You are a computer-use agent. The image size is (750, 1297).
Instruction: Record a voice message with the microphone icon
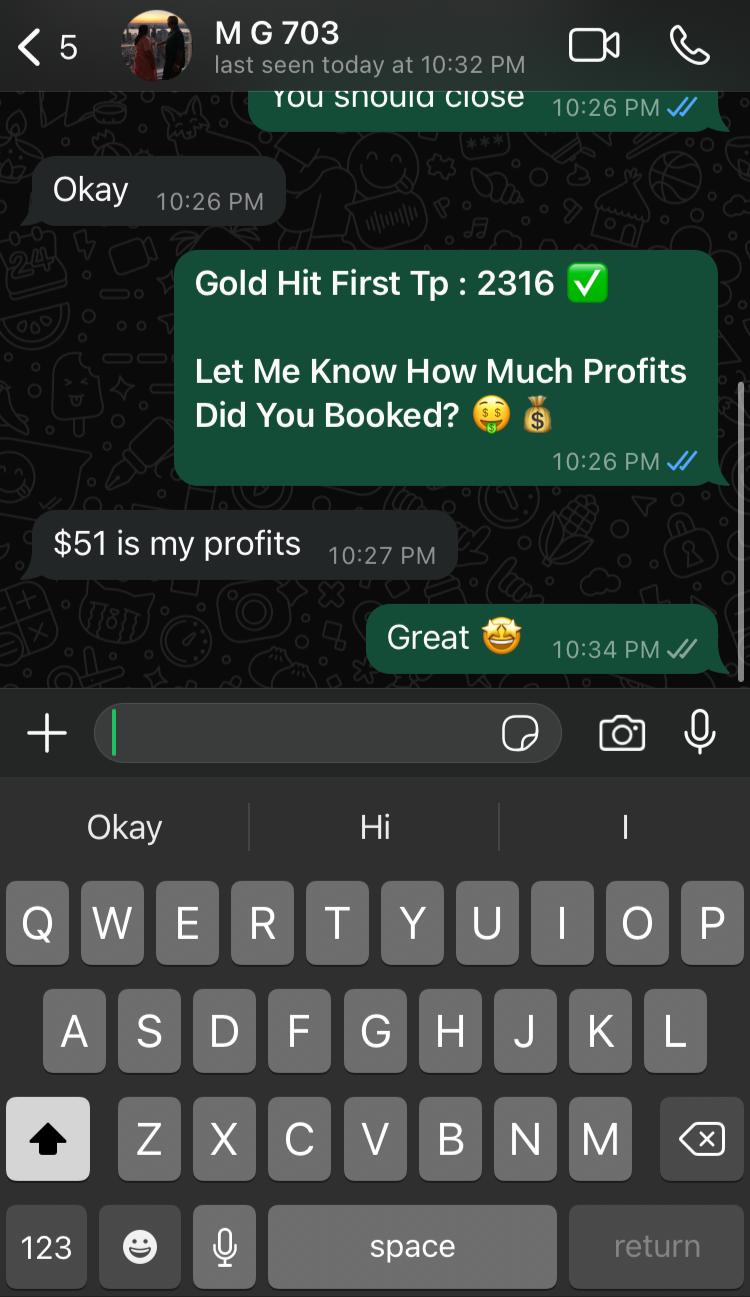(x=700, y=732)
